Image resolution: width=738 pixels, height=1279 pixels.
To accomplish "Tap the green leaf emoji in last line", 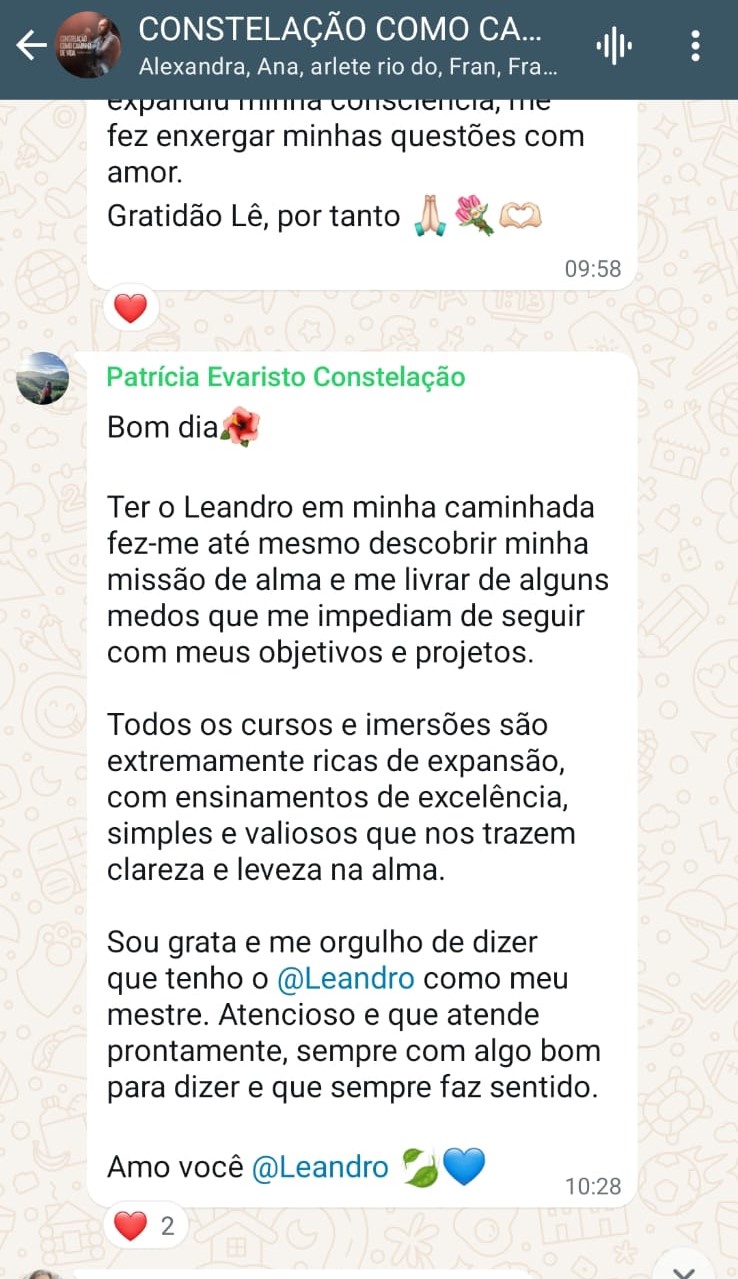I will (x=421, y=1166).
